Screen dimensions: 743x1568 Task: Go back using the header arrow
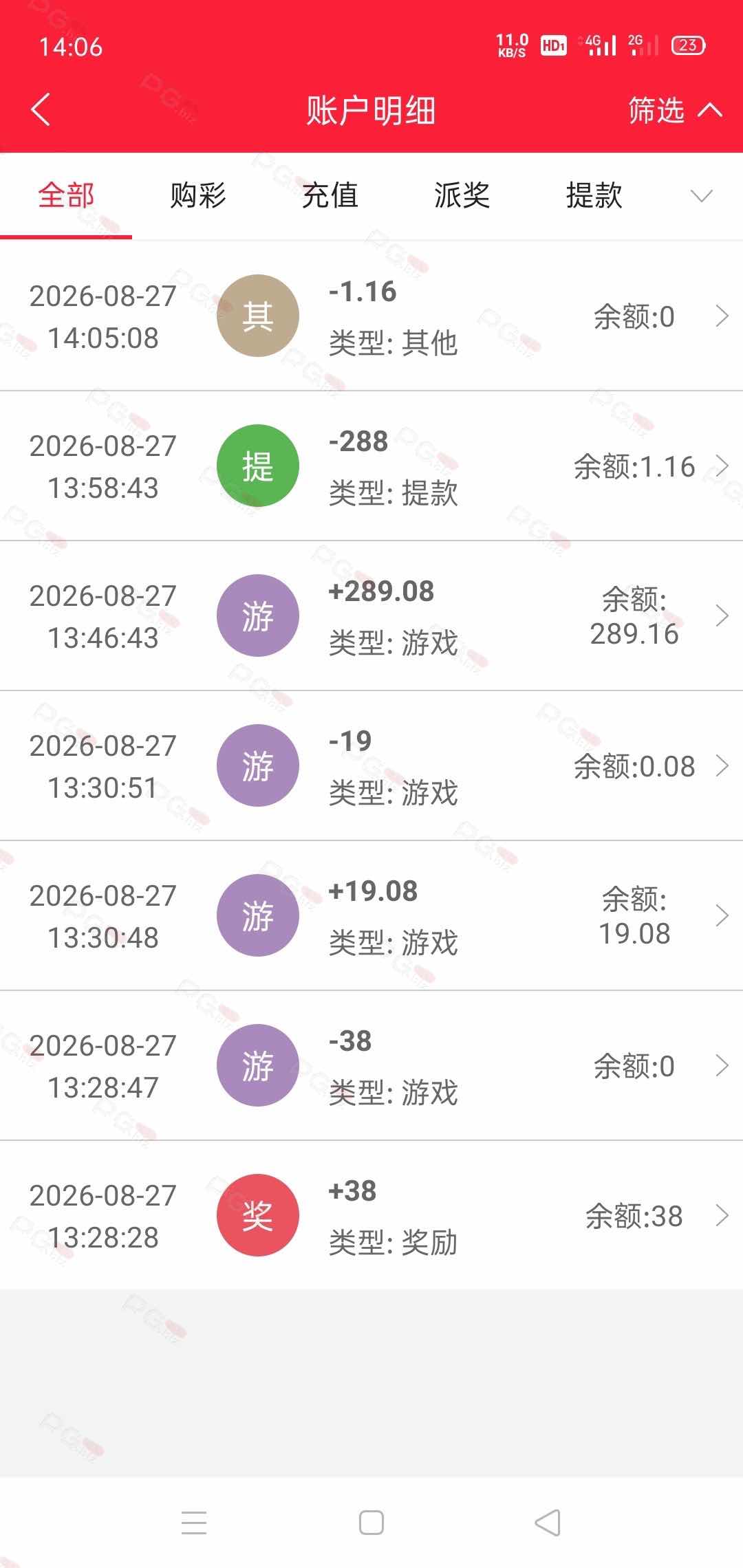tap(41, 110)
